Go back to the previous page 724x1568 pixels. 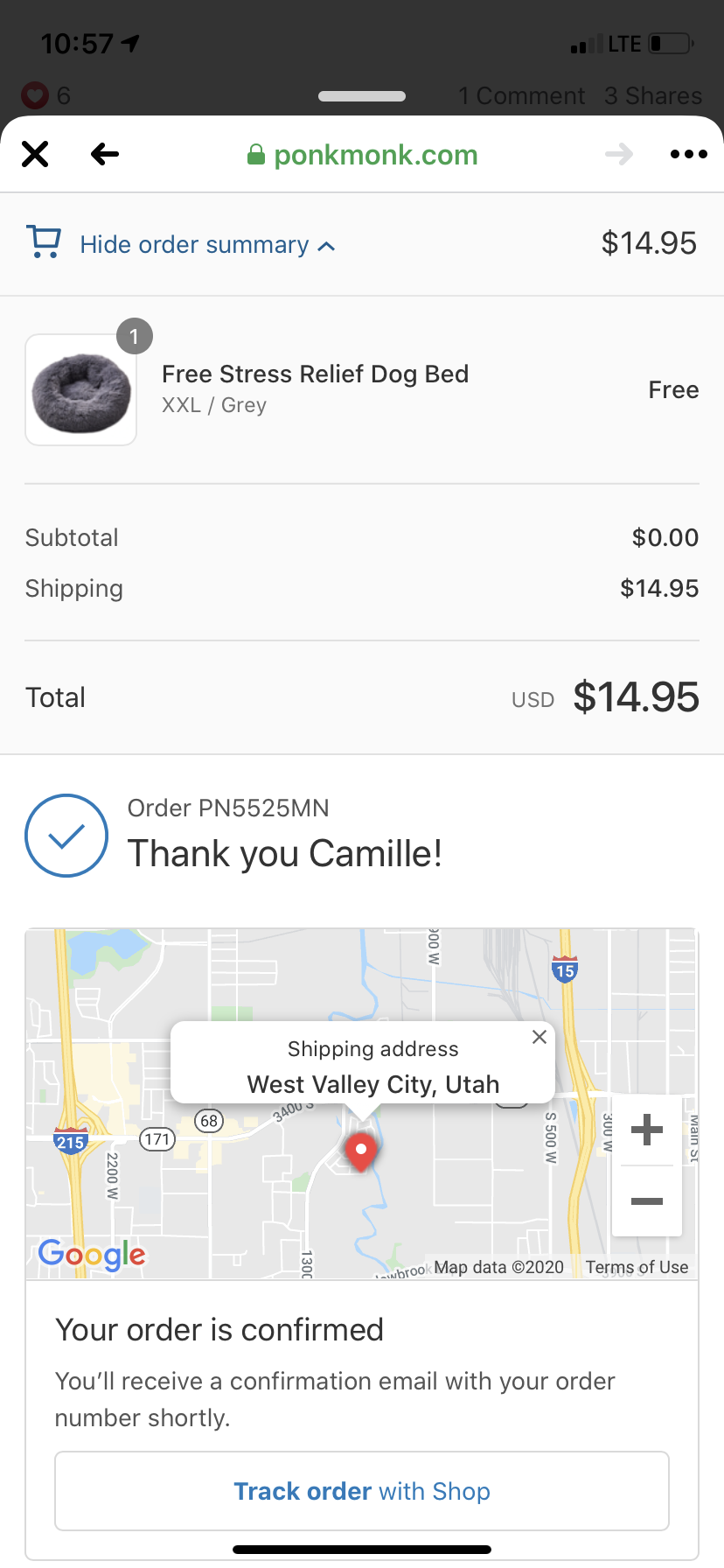105,154
